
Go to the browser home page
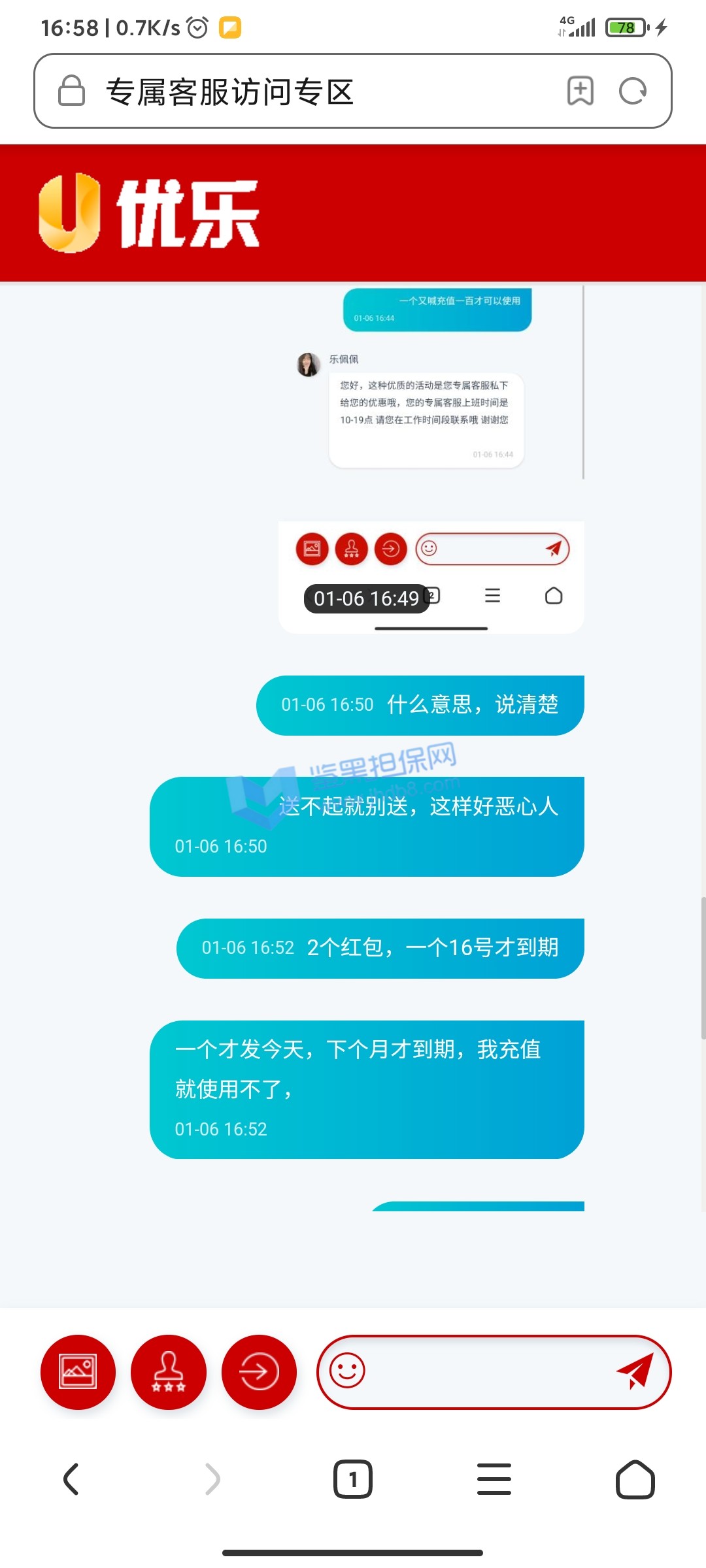[635, 1479]
